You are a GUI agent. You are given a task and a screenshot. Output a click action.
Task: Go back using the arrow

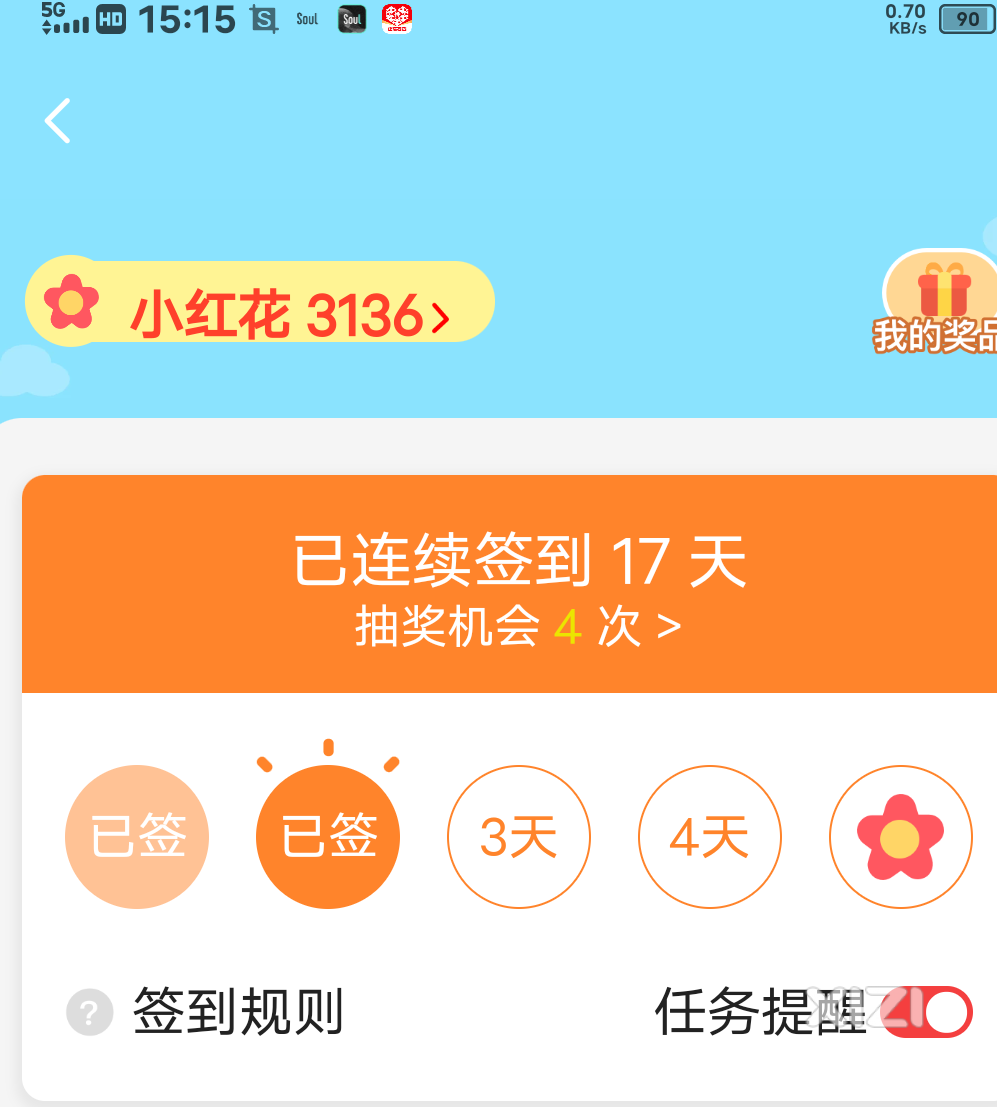(x=58, y=121)
